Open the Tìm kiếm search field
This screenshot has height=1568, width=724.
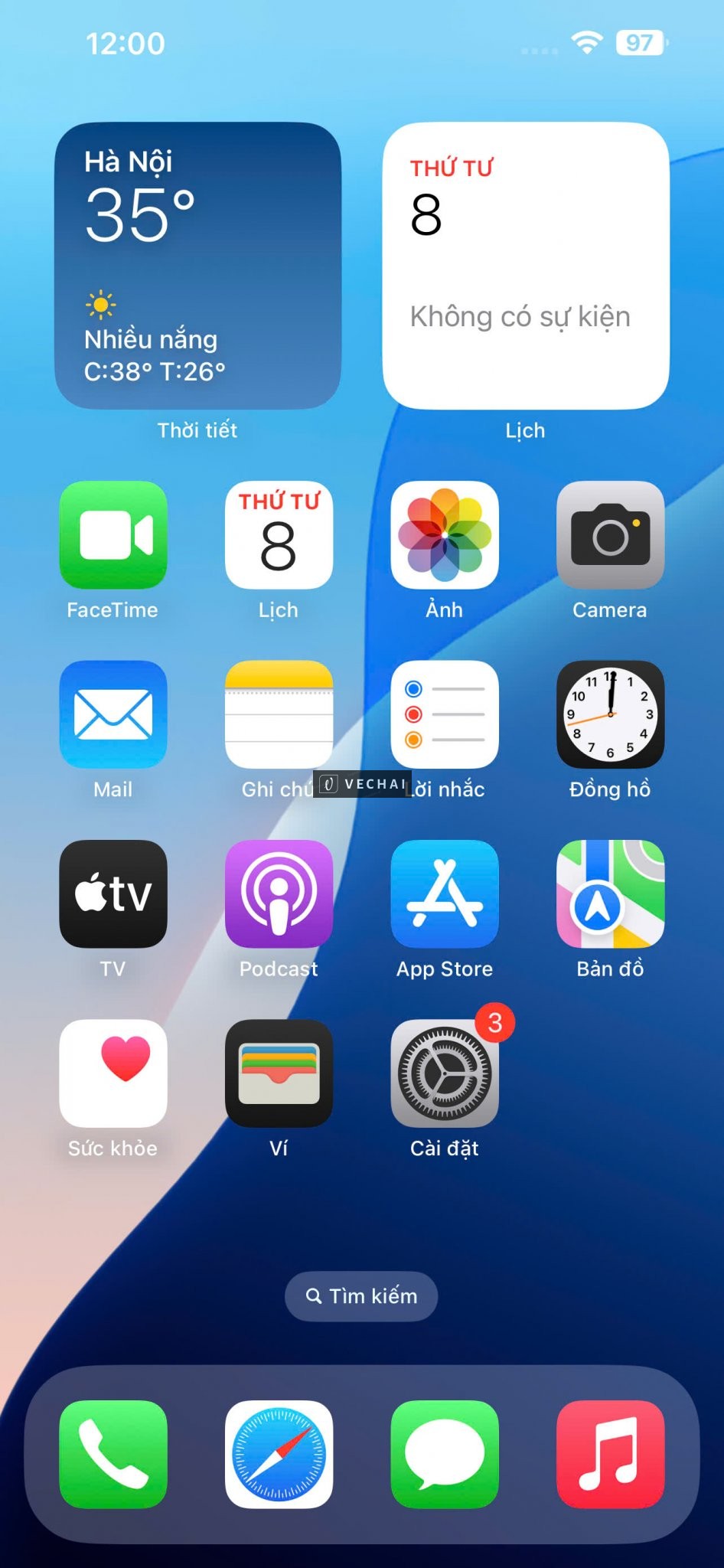360,1296
